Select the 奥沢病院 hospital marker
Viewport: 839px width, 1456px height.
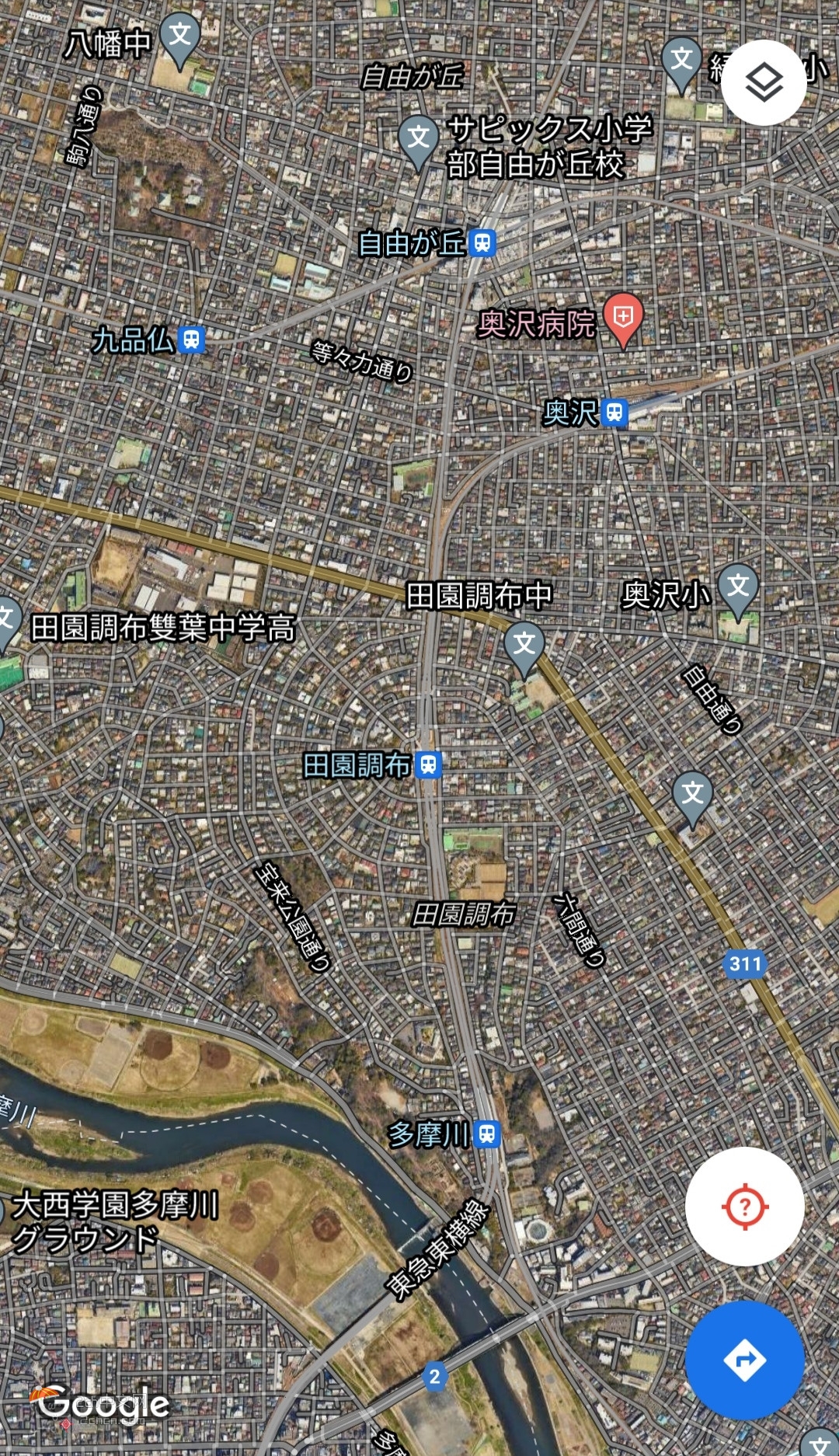pyautogui.click(x=623, y=318)
